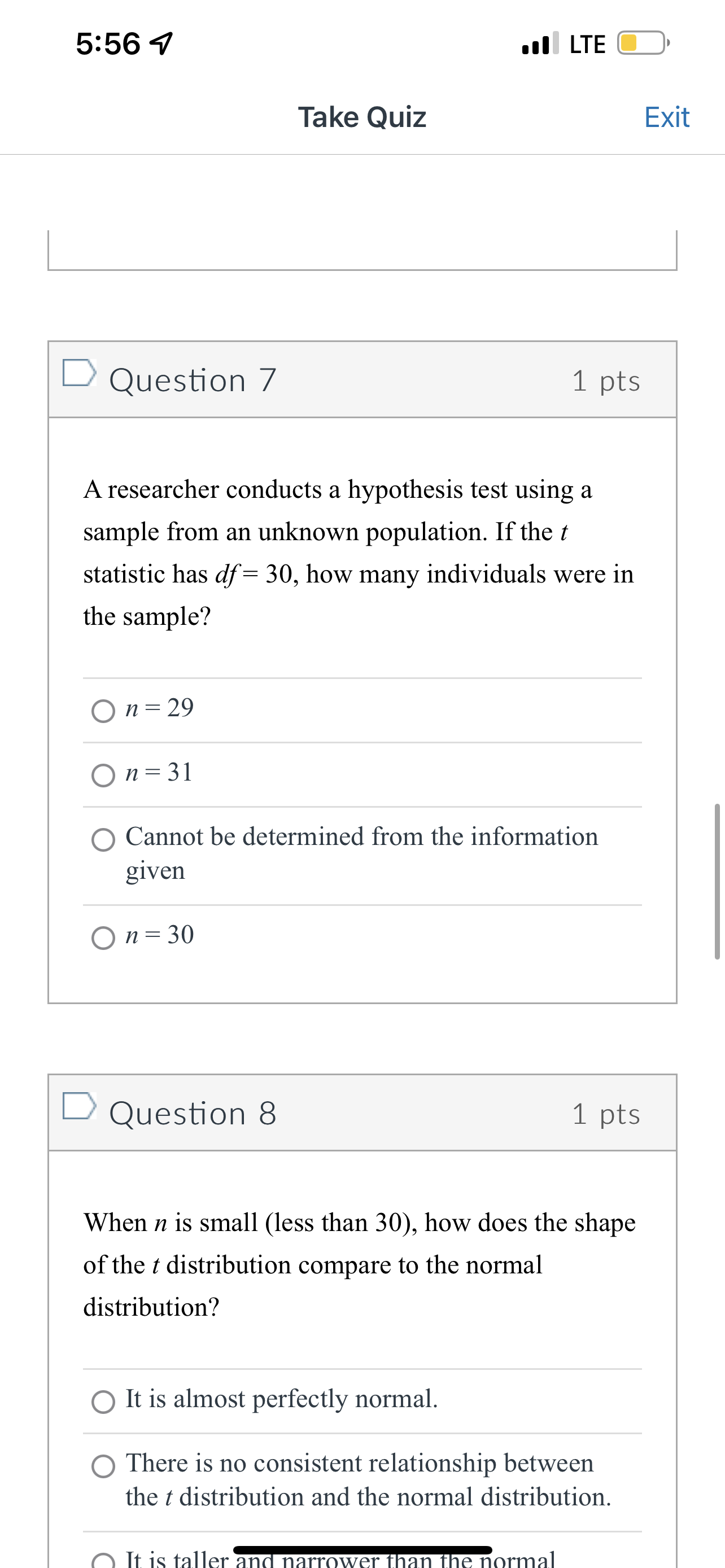This screenshot has width=725, height=1568.
Task: Click the Exit link
Action: coord(667,117)
